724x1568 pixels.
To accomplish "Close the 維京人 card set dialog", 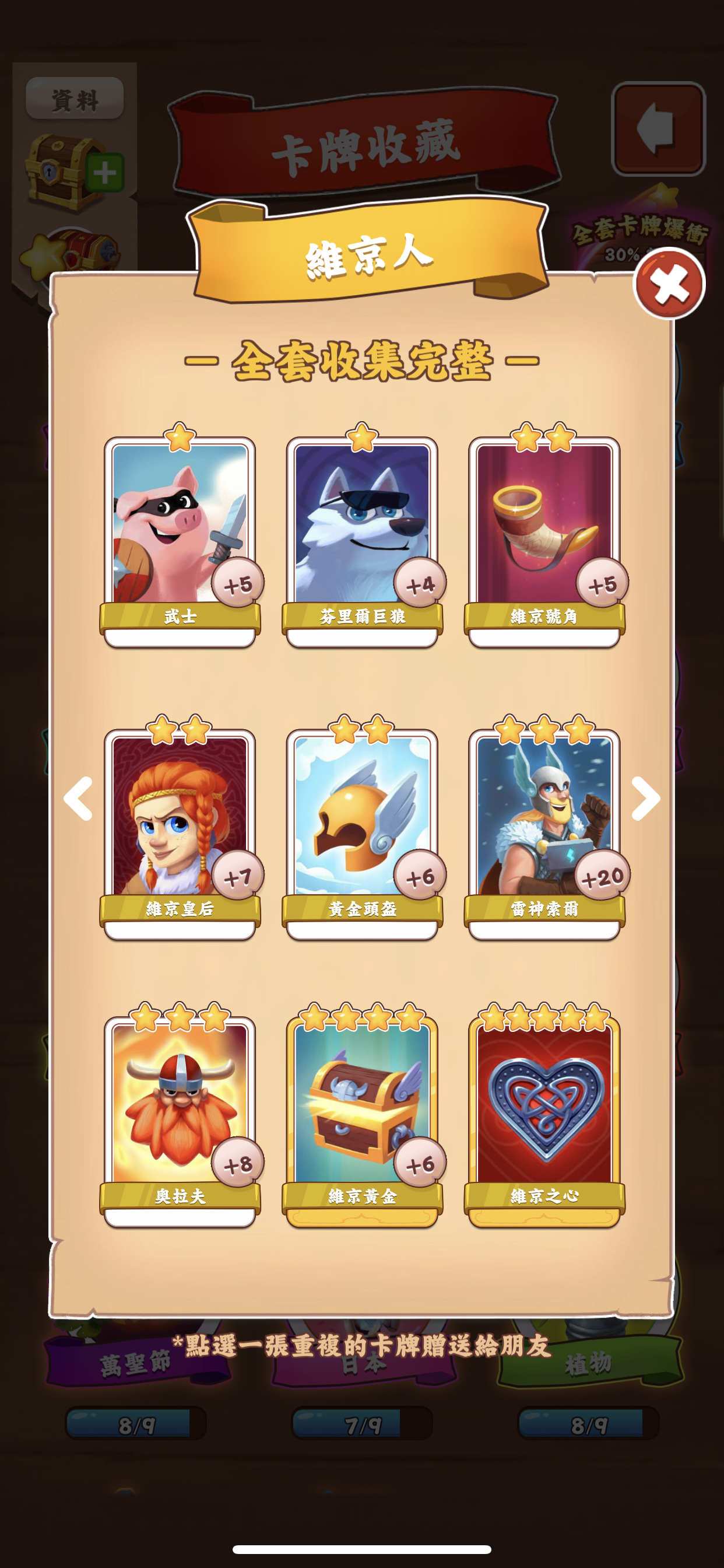I will coord(669,284).
